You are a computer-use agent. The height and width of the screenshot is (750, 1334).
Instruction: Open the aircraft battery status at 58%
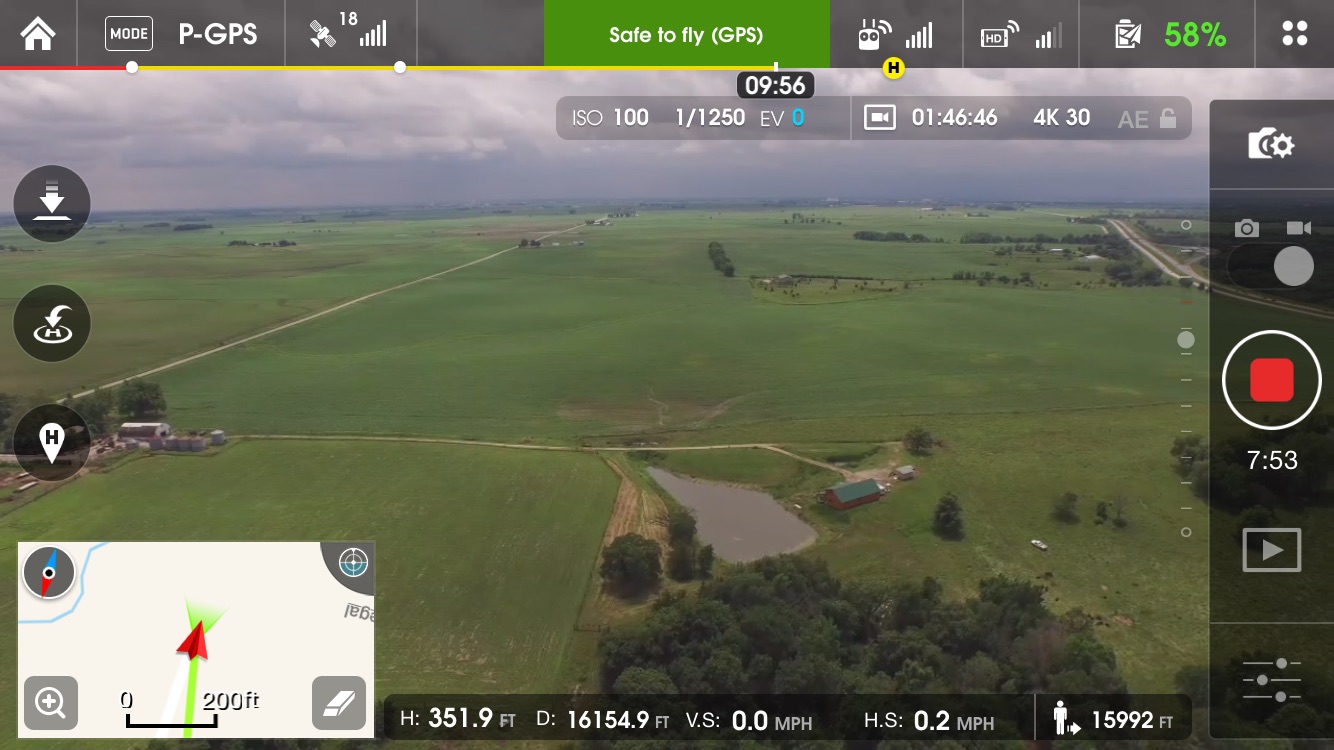pyautogui.click(x=1170, y=35)
